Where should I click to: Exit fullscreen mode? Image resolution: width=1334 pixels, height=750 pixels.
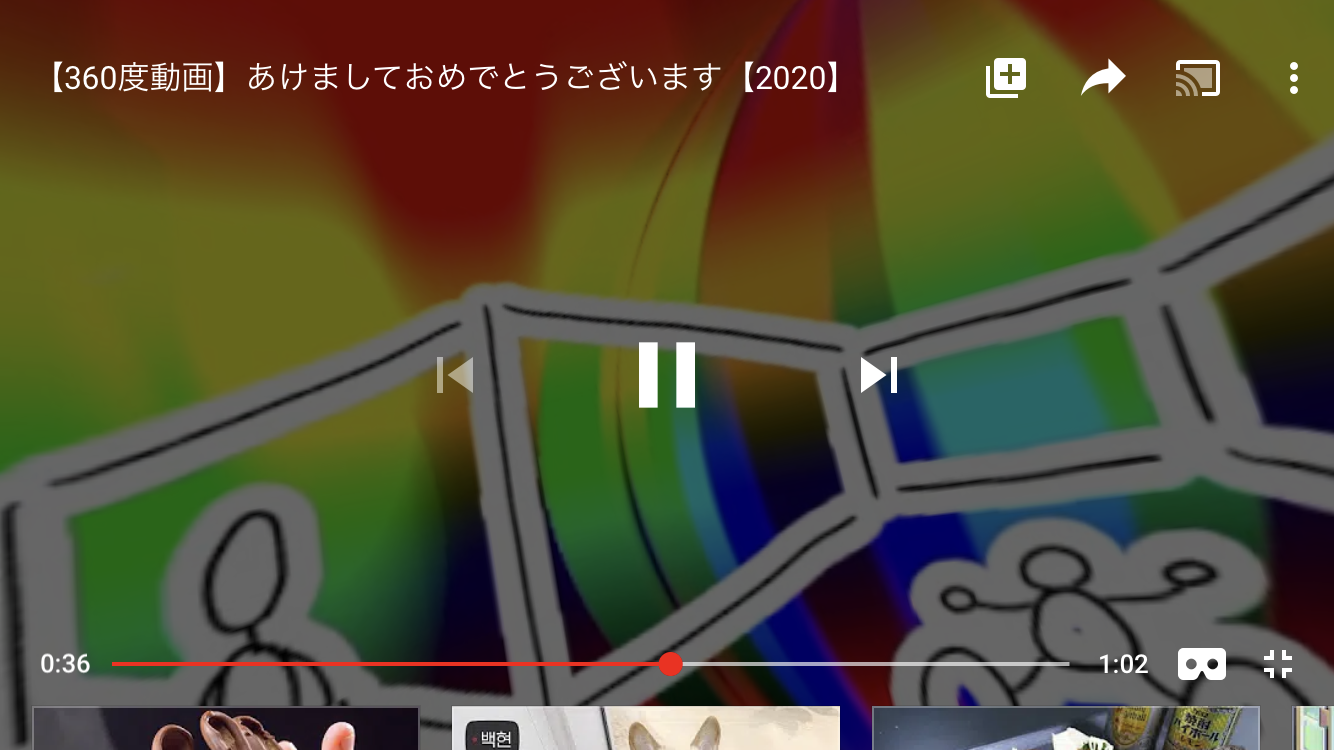coord(1278,664)
